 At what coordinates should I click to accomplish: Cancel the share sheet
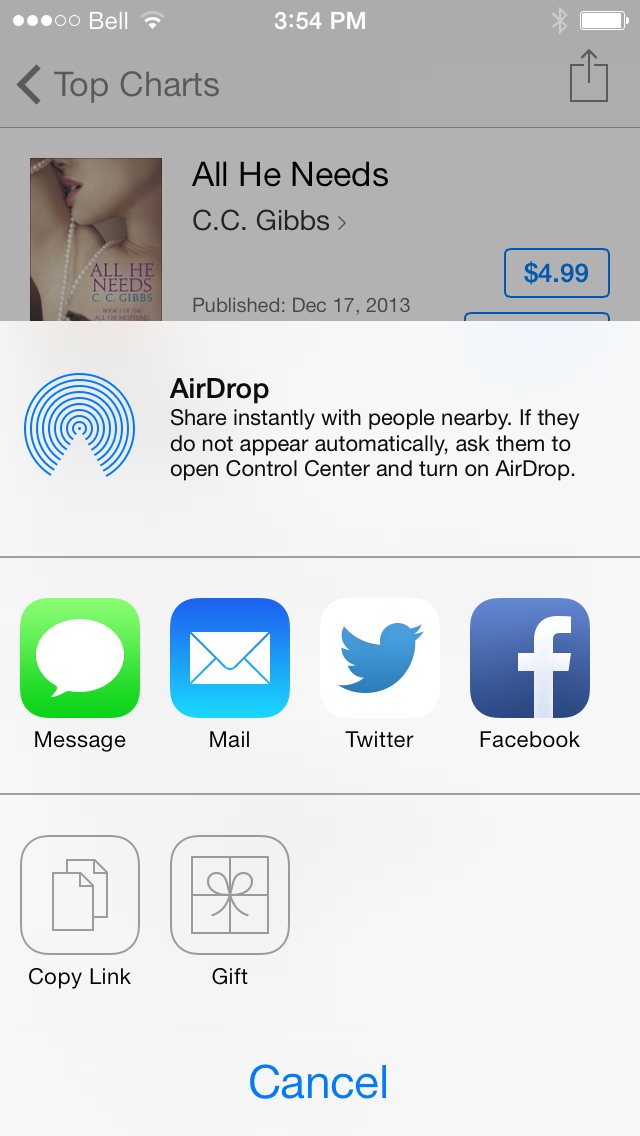pyautogui.click(x=319, y=1082)
